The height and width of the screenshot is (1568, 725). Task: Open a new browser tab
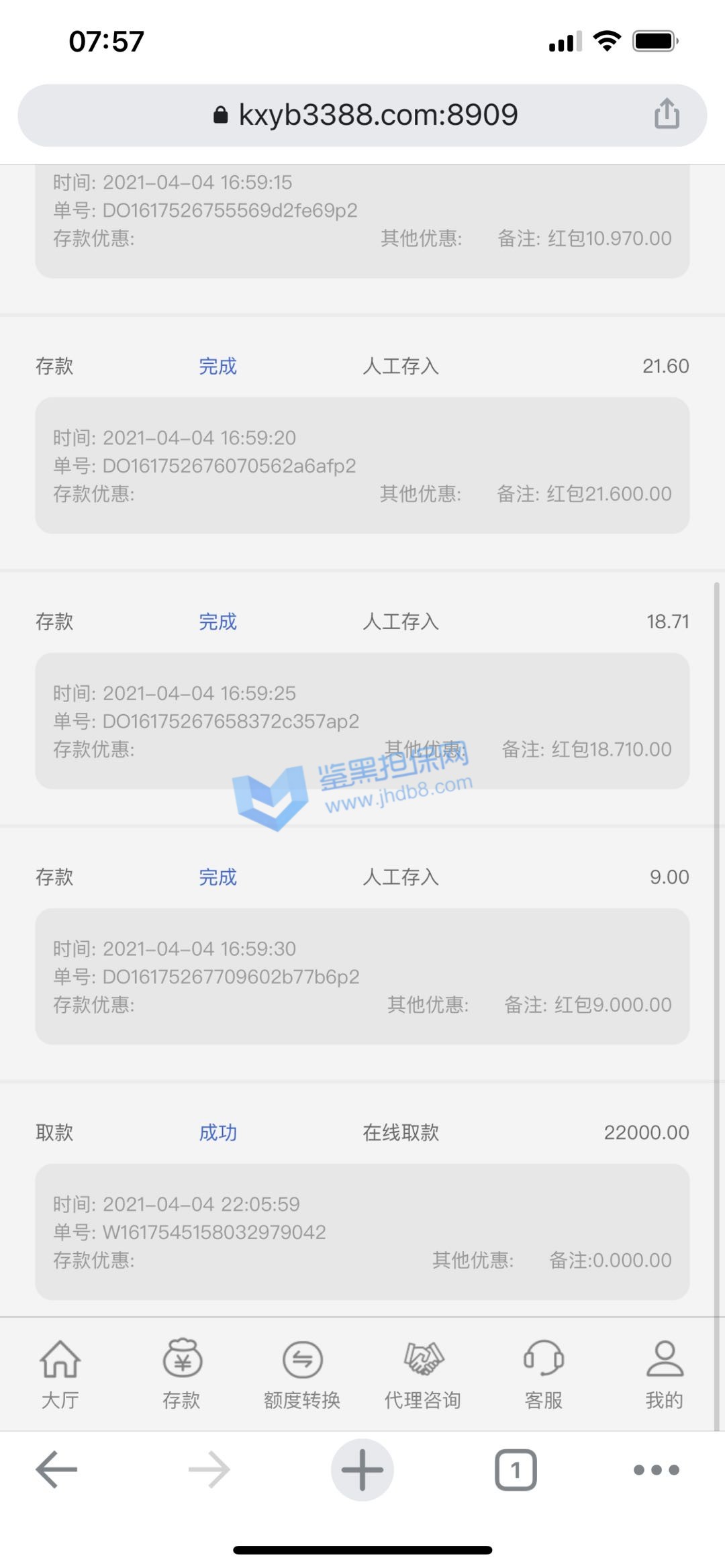(x=362, y=1469)
